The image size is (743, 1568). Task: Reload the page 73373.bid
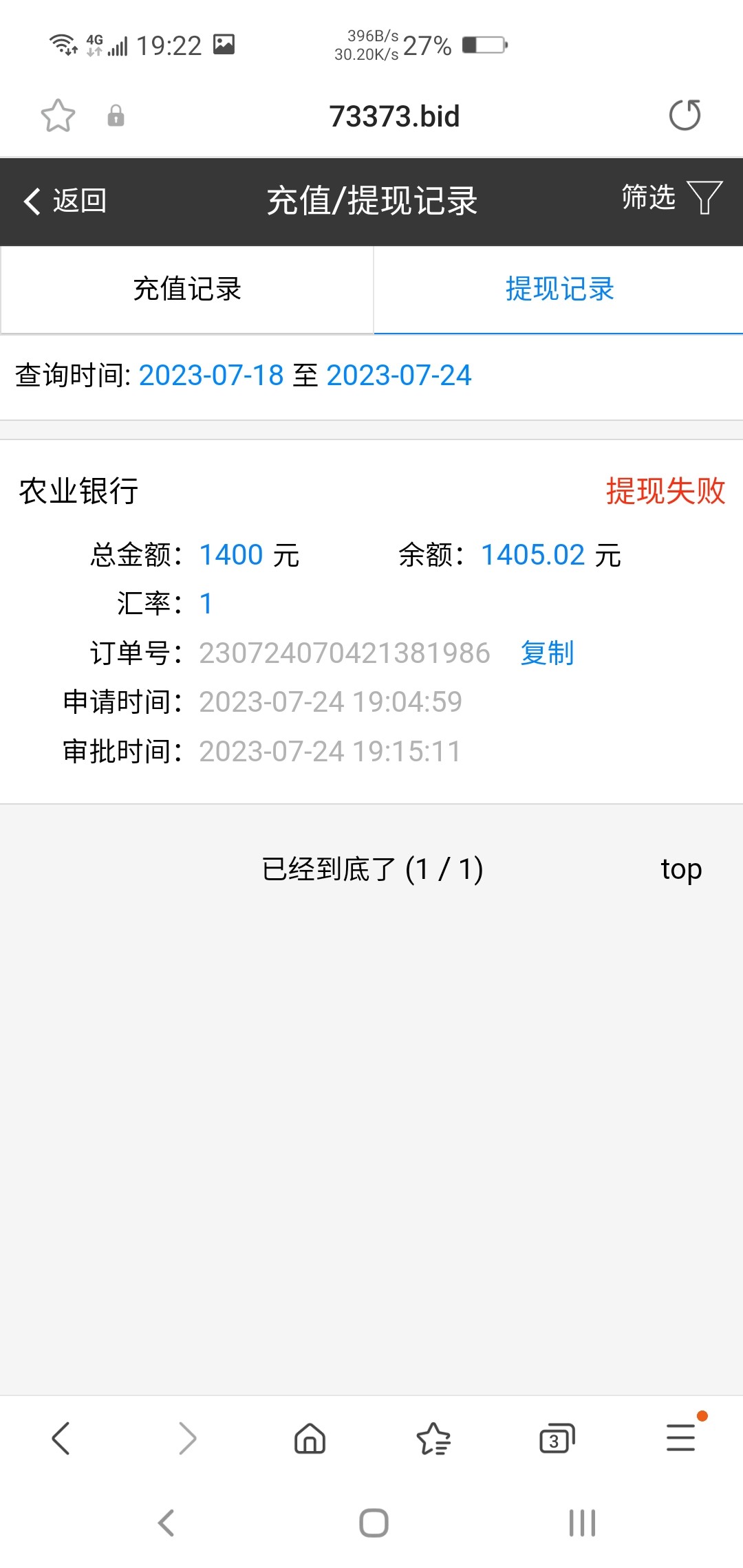pyautogui.click(x=685, y=115)
